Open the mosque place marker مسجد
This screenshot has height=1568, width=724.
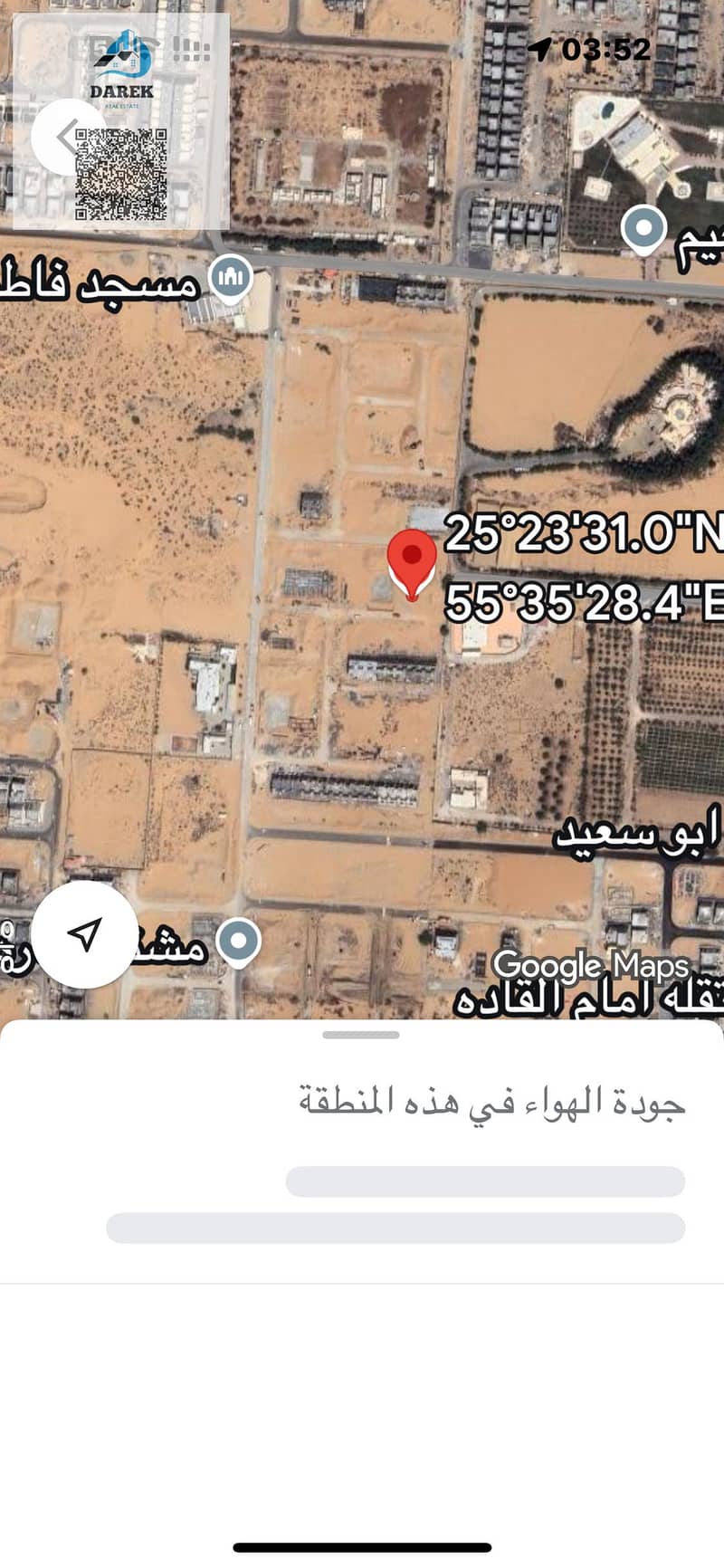tap(231, 278)
